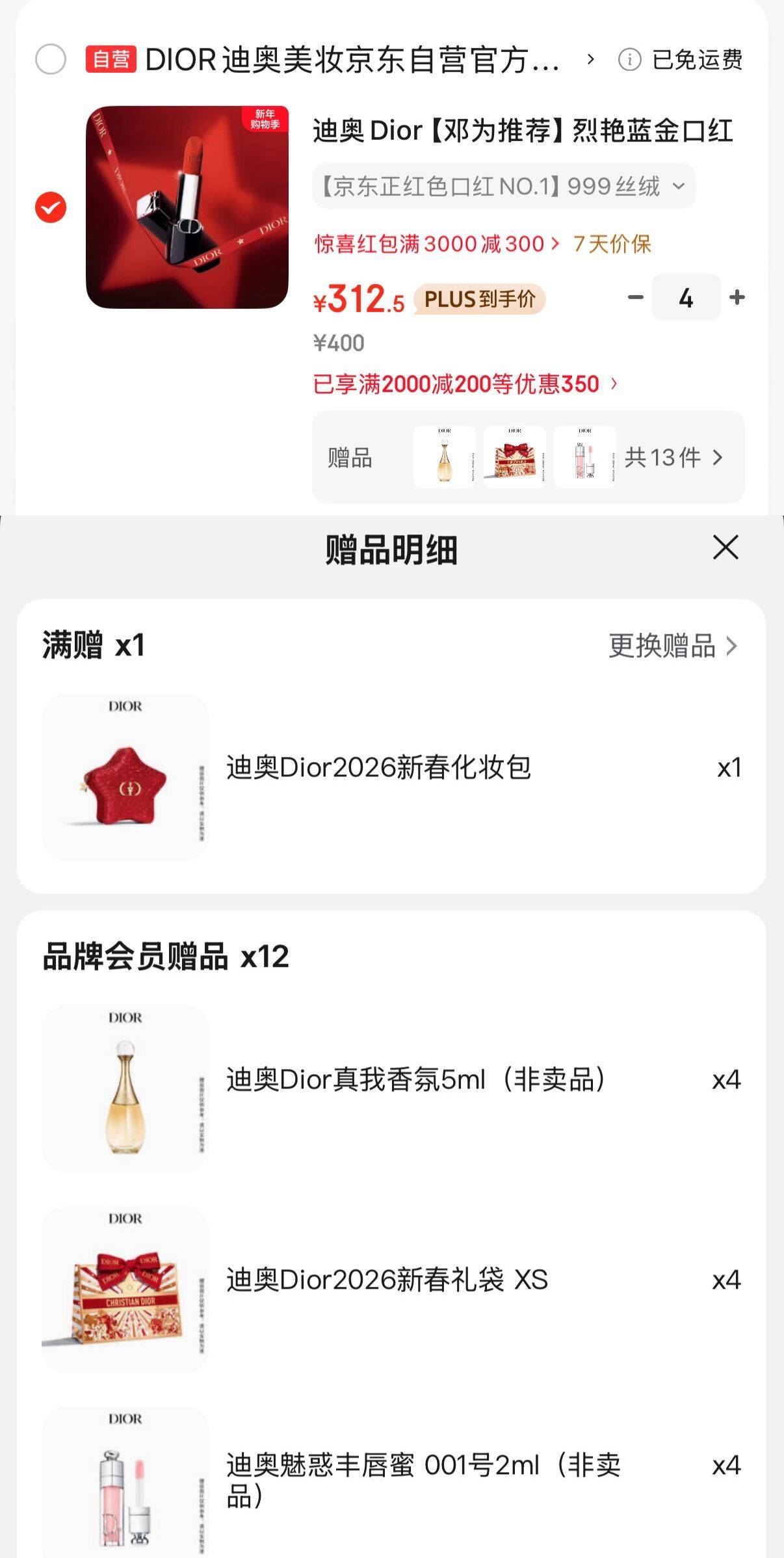
Task: Select all items from the DIOR store
Action: point(51,60)
